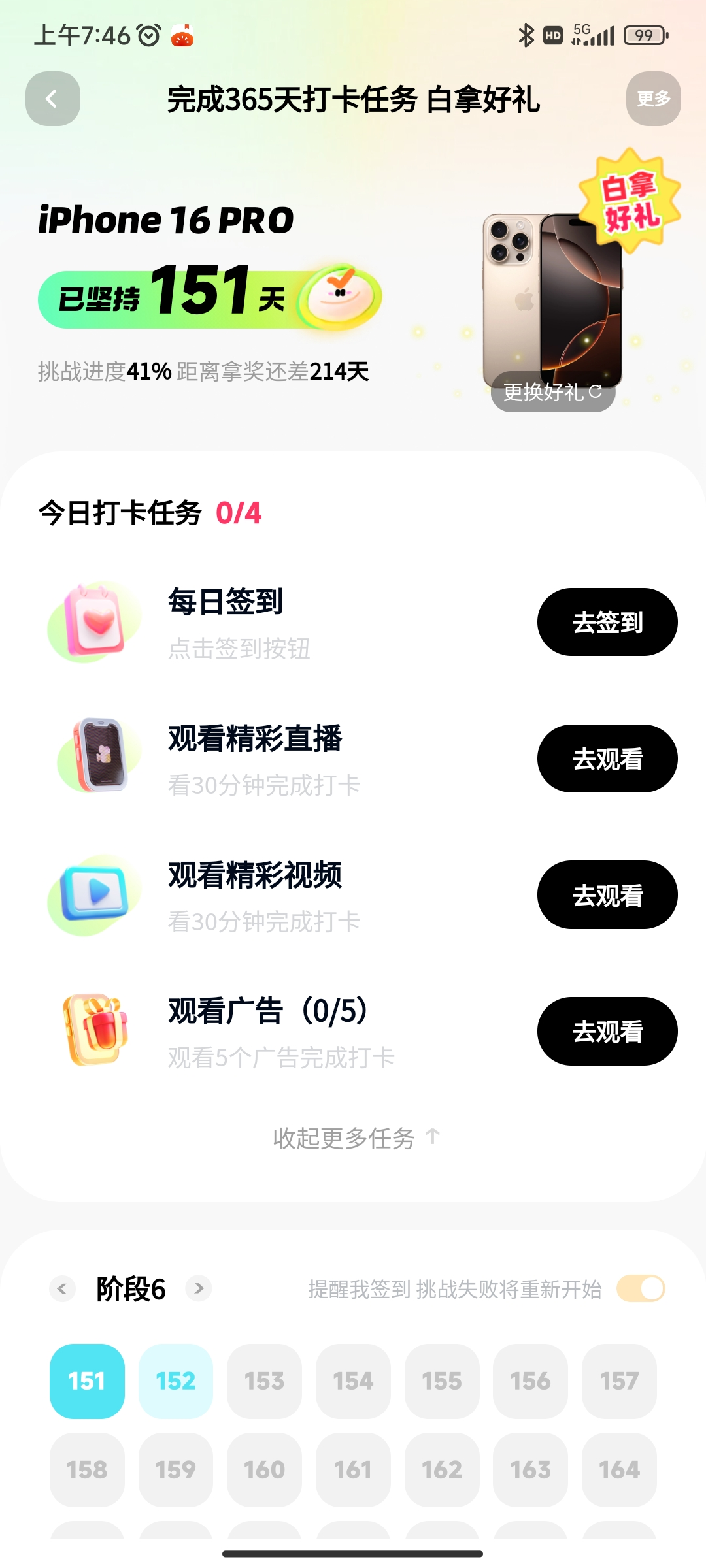This screenshot has width=706, height=1568.
Task: Go to the previous stage before 阶段6
Action: click(x=62, y=1288)
